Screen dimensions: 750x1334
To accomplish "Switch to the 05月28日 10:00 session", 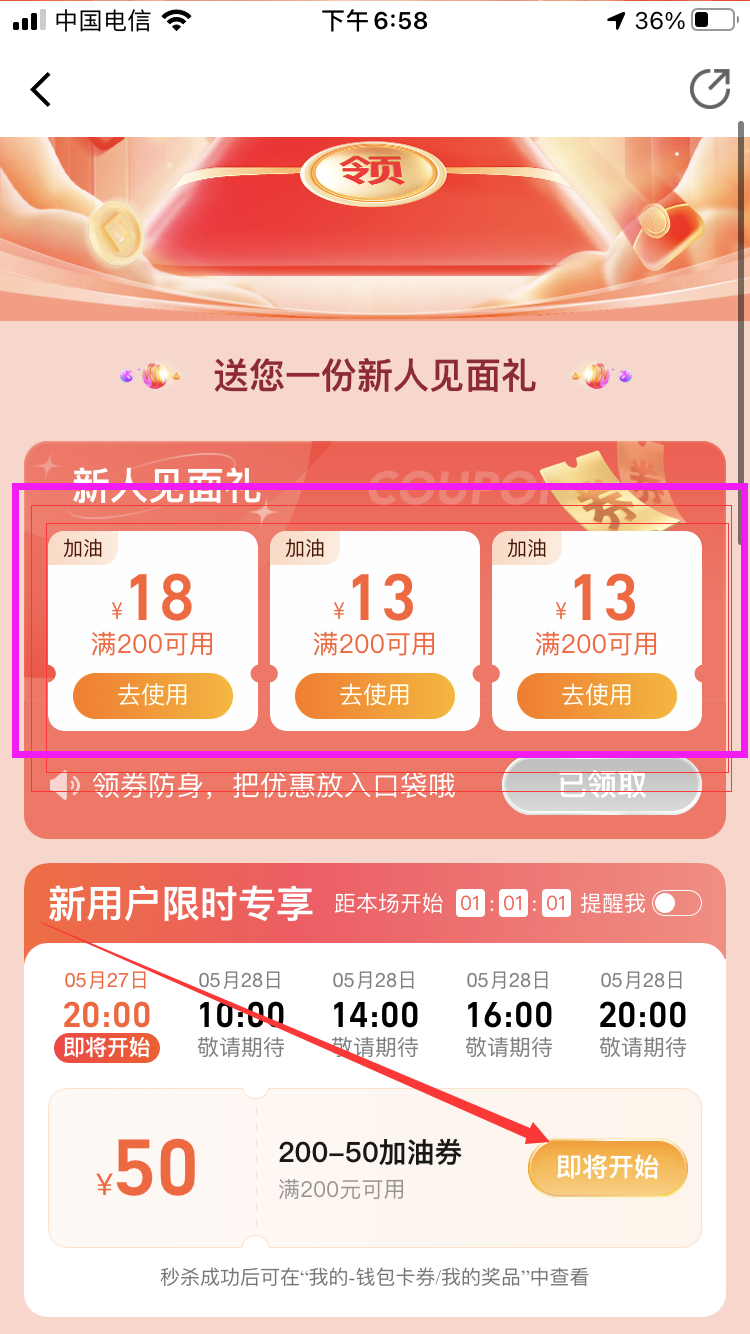I will pyautogui.click(x=241, y=1013).
